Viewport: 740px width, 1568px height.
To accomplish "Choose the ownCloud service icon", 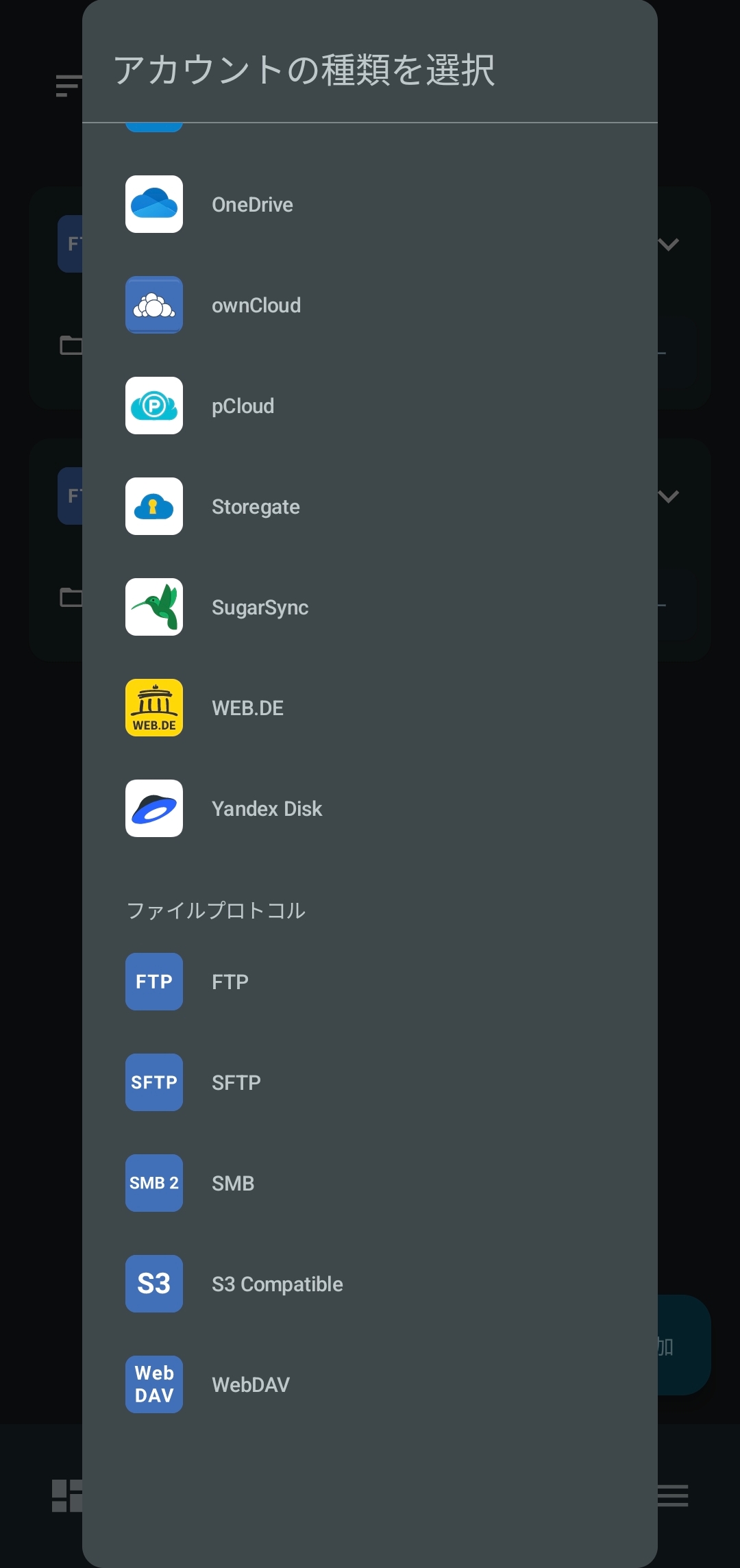I will [x=153, y=305].
